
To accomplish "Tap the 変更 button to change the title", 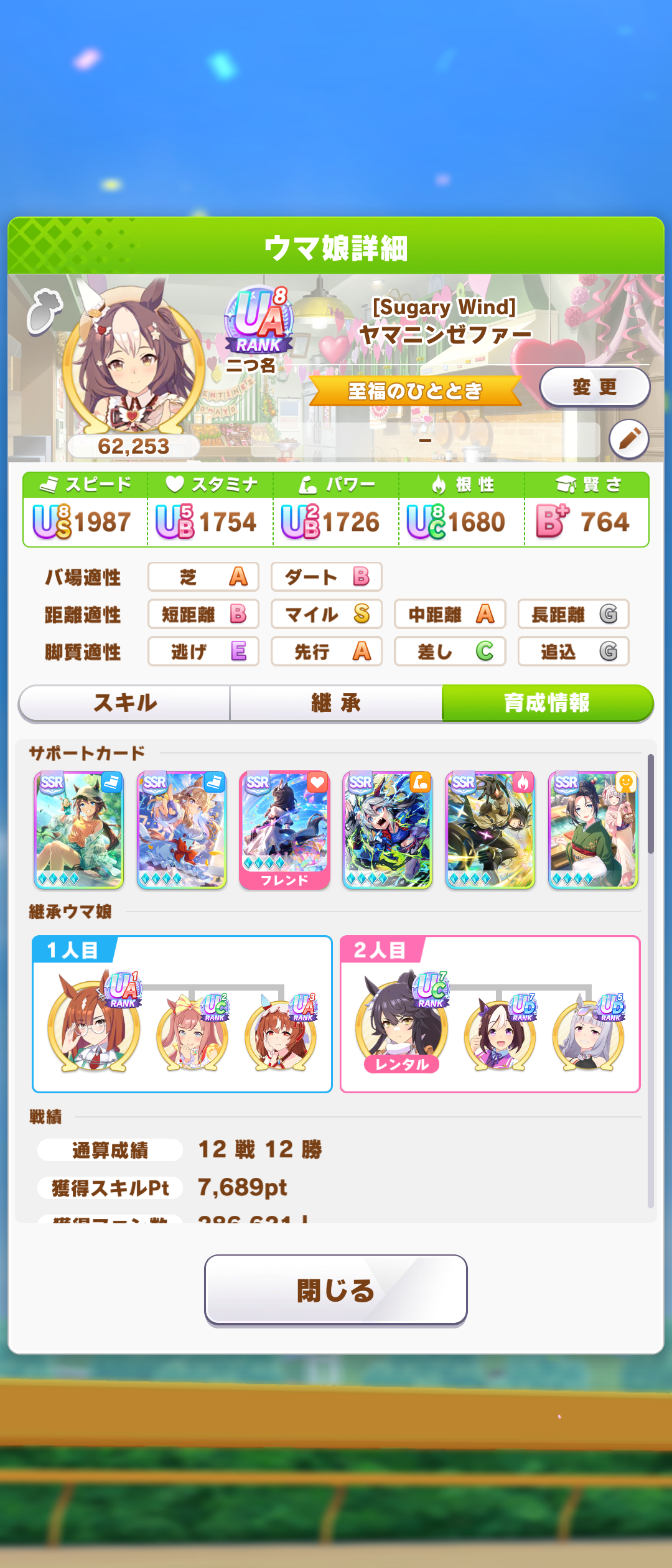I will [x=594, y=387].
